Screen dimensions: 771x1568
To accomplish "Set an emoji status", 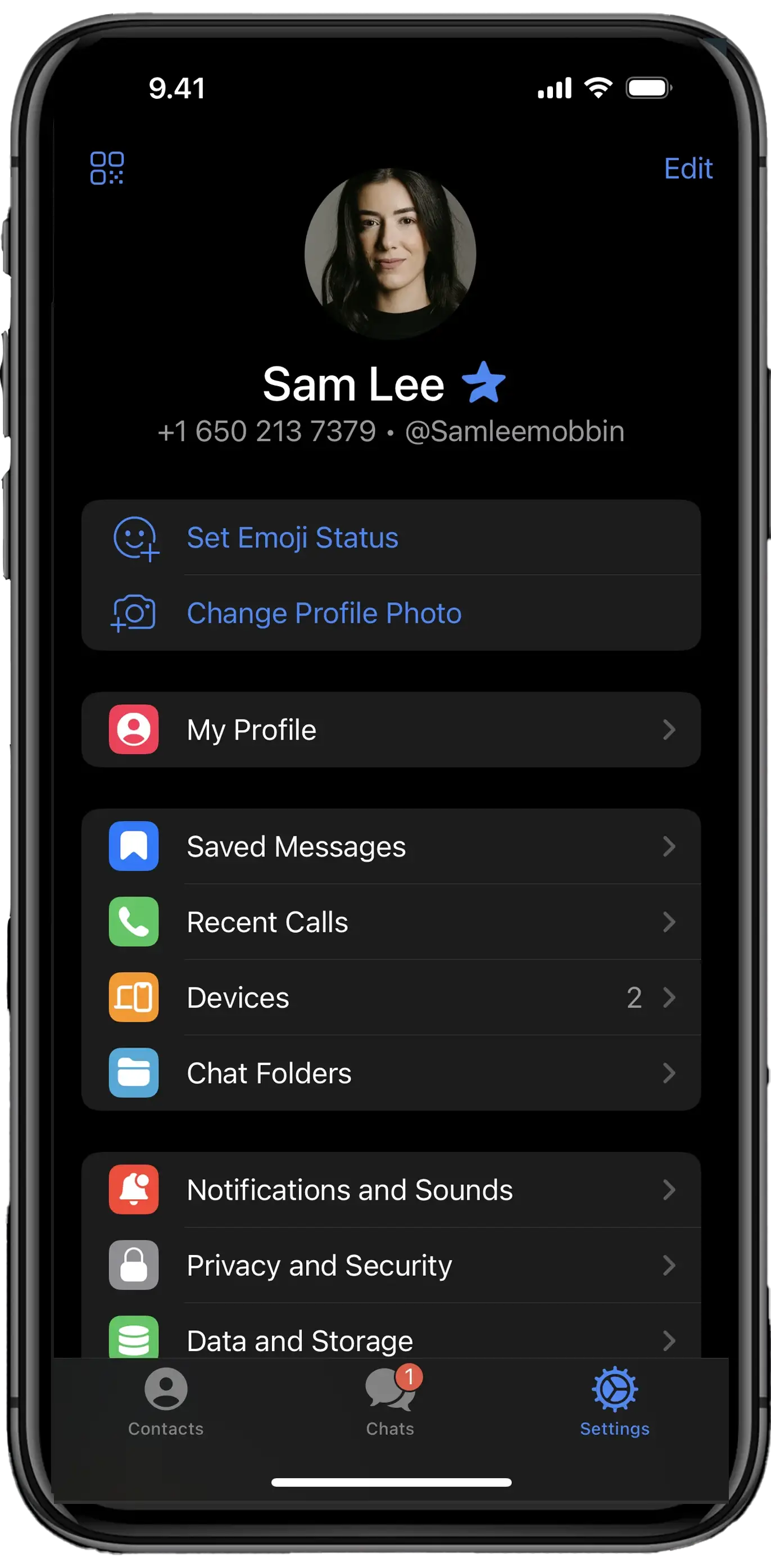I will click(x=391, y=537).
